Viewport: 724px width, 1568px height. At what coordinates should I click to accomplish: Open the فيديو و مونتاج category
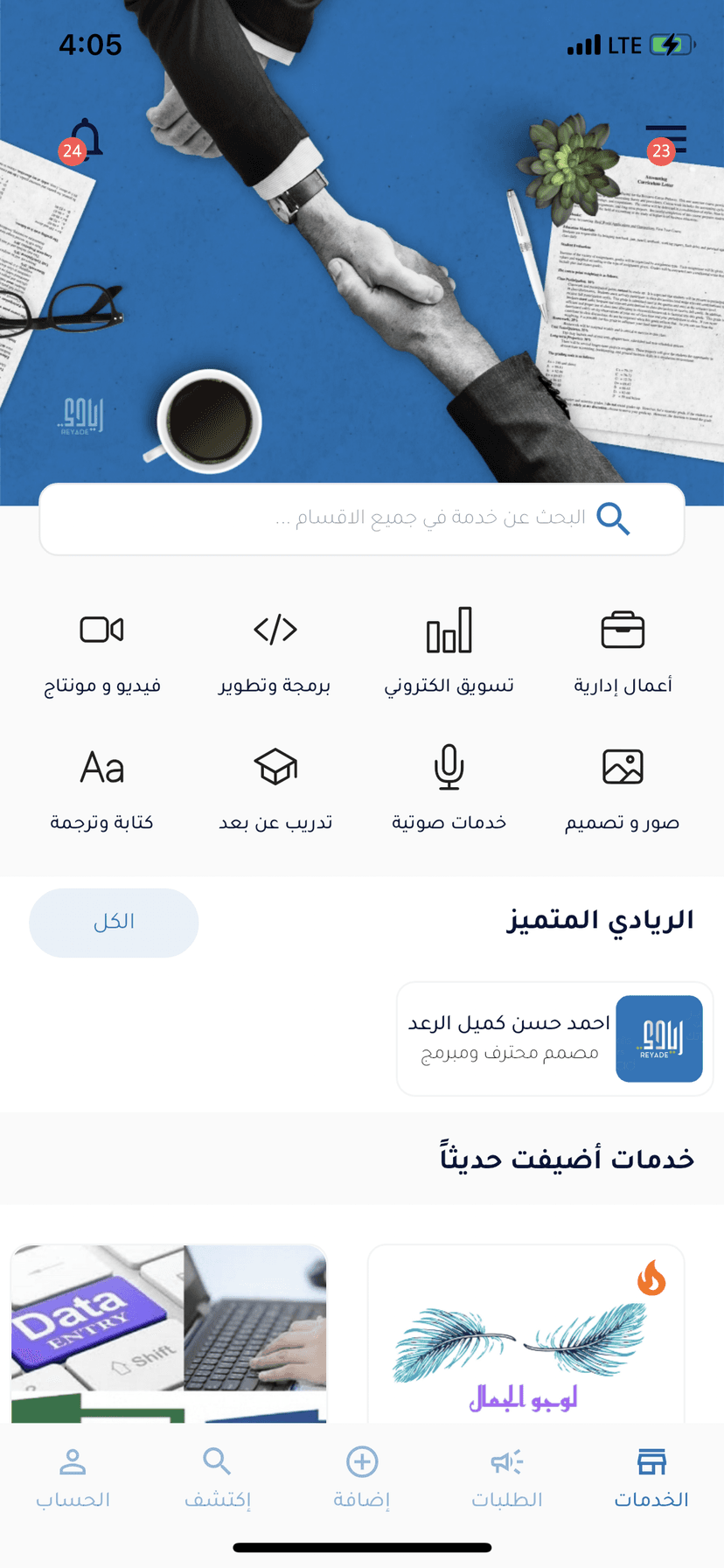tap(102, 652)
